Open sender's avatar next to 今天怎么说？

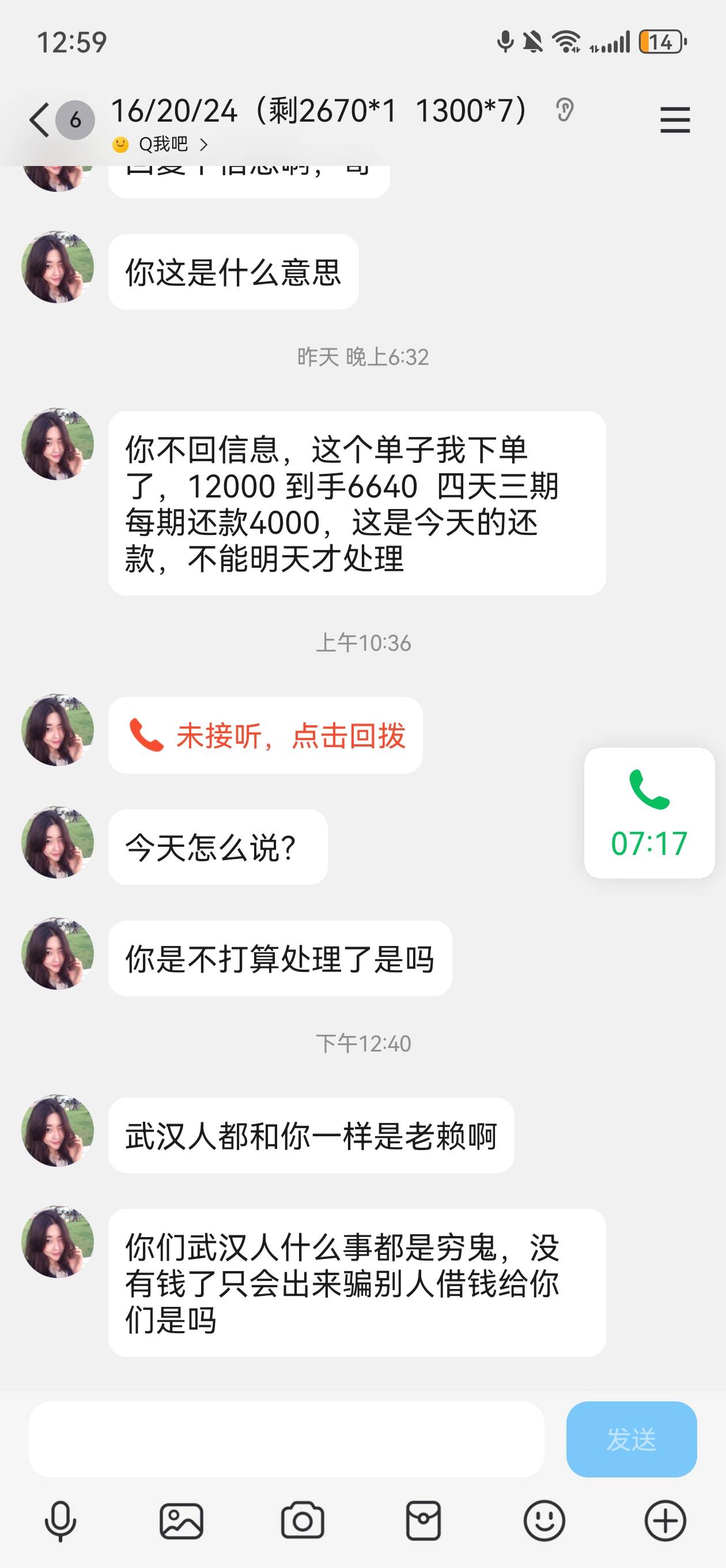(58, 842)
